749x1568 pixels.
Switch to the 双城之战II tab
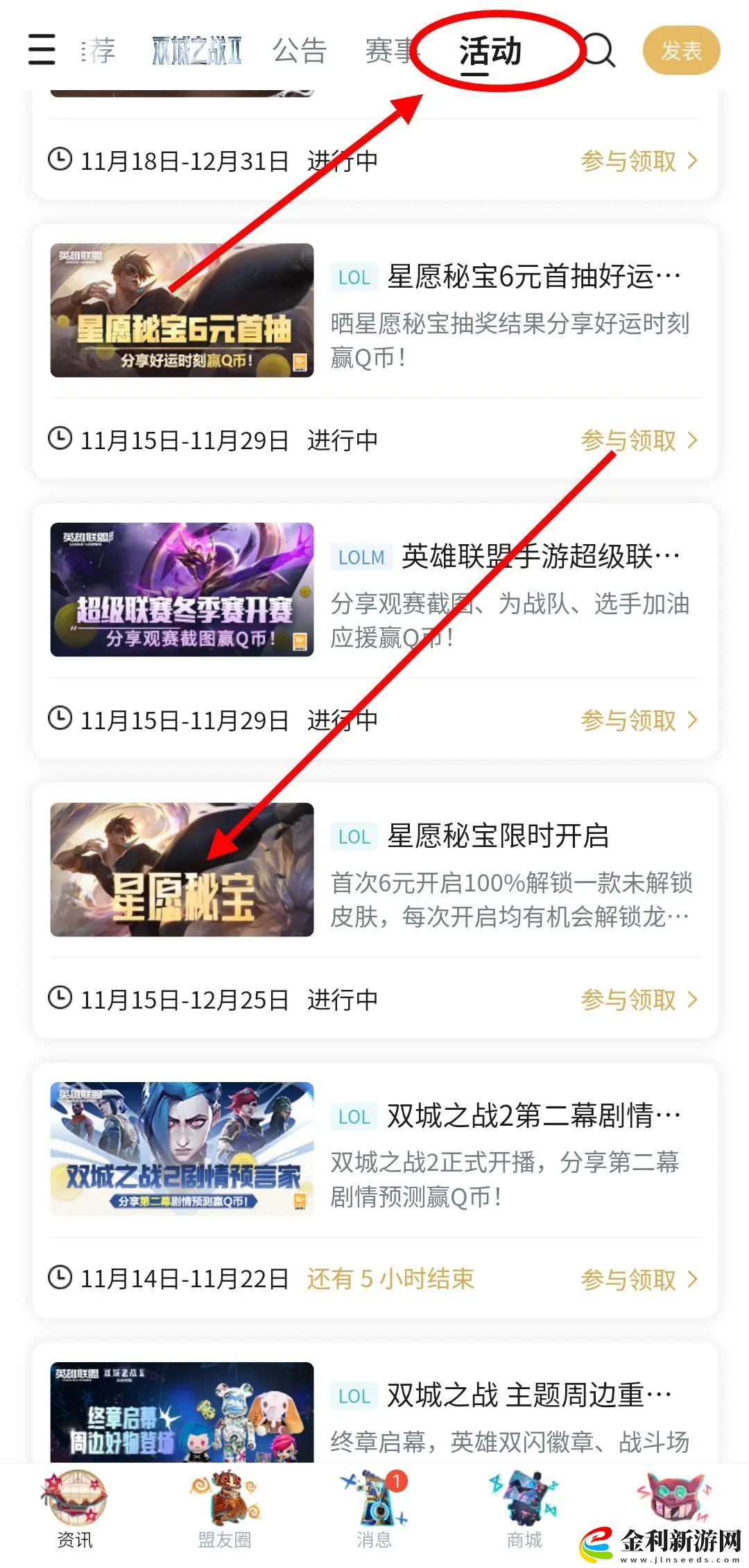point(196,50)
